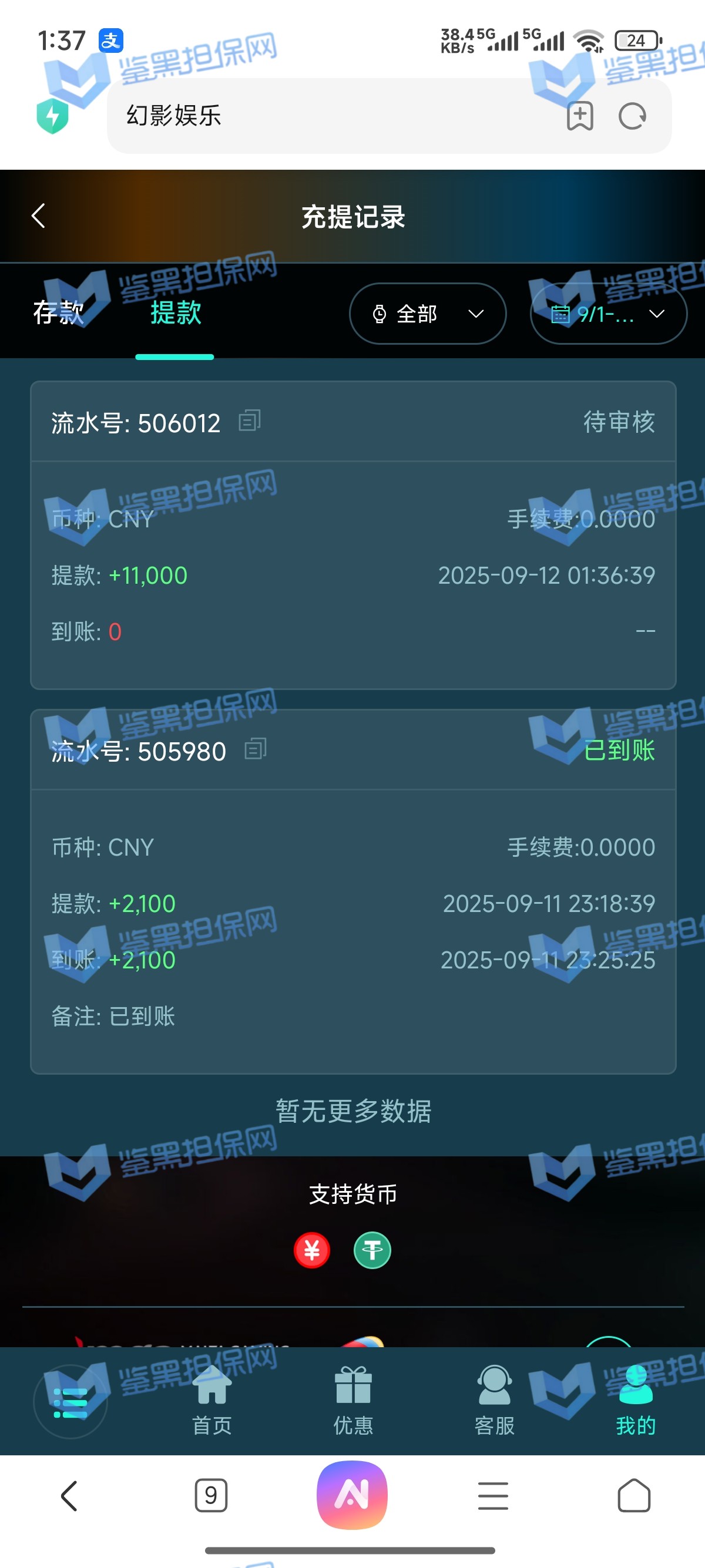This screenshot has width=705, height=1568.
Task: Reload the current page
Action: pyautogui.click(x=633, y=116)
